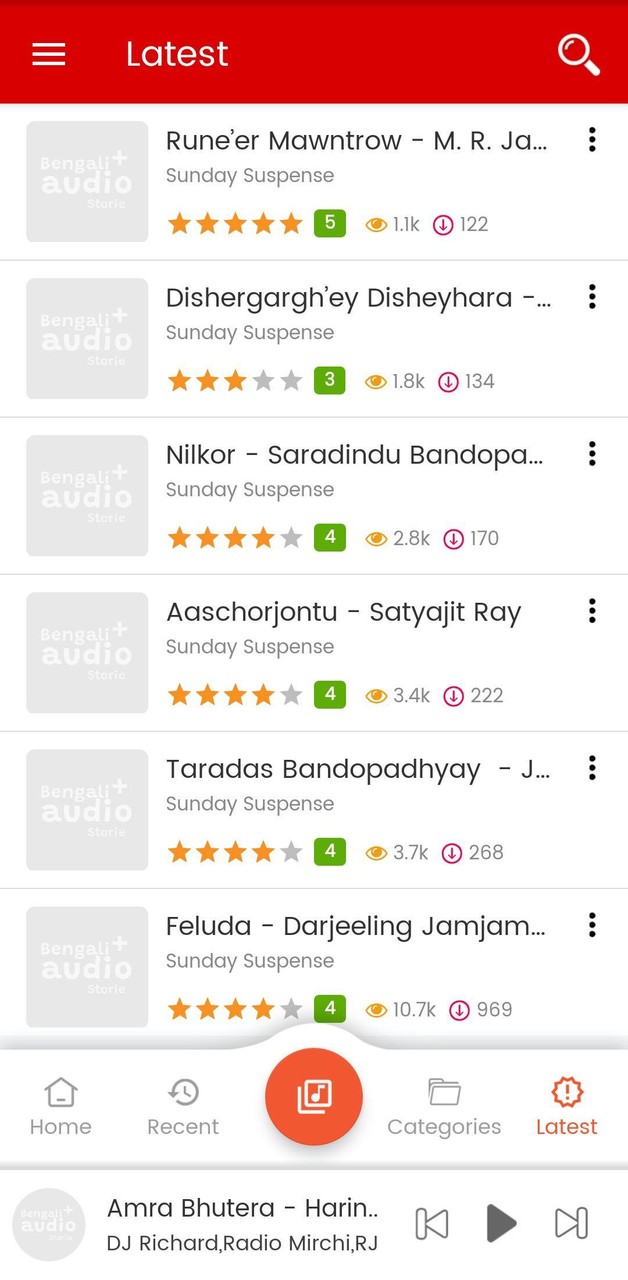
Task: Switch to the Categories tab
Action: tap(444, 1107)
